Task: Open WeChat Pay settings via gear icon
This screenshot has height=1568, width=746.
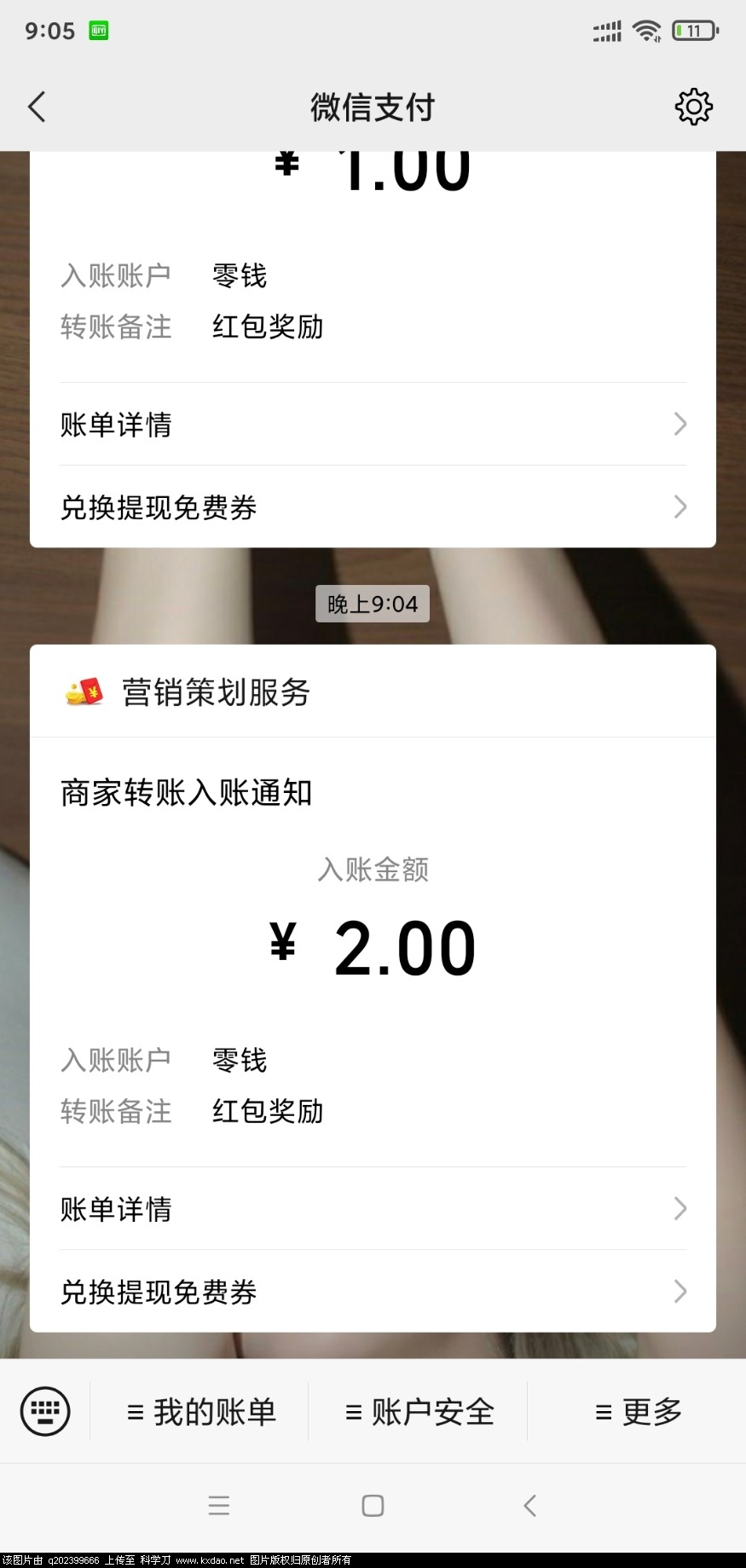Action: [694, 107]
